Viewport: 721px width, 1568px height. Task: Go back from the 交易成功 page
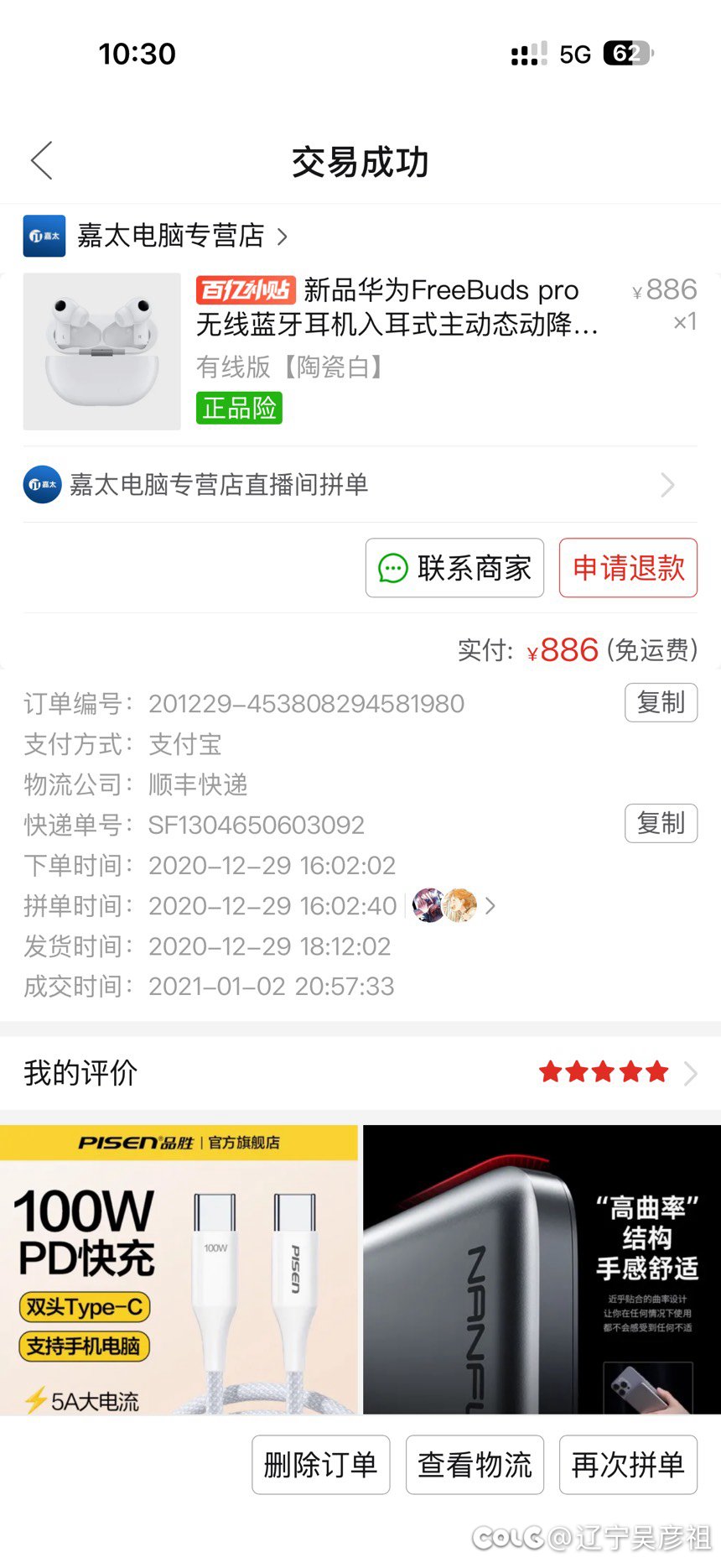pyautogui.click(x=42, y=160)
